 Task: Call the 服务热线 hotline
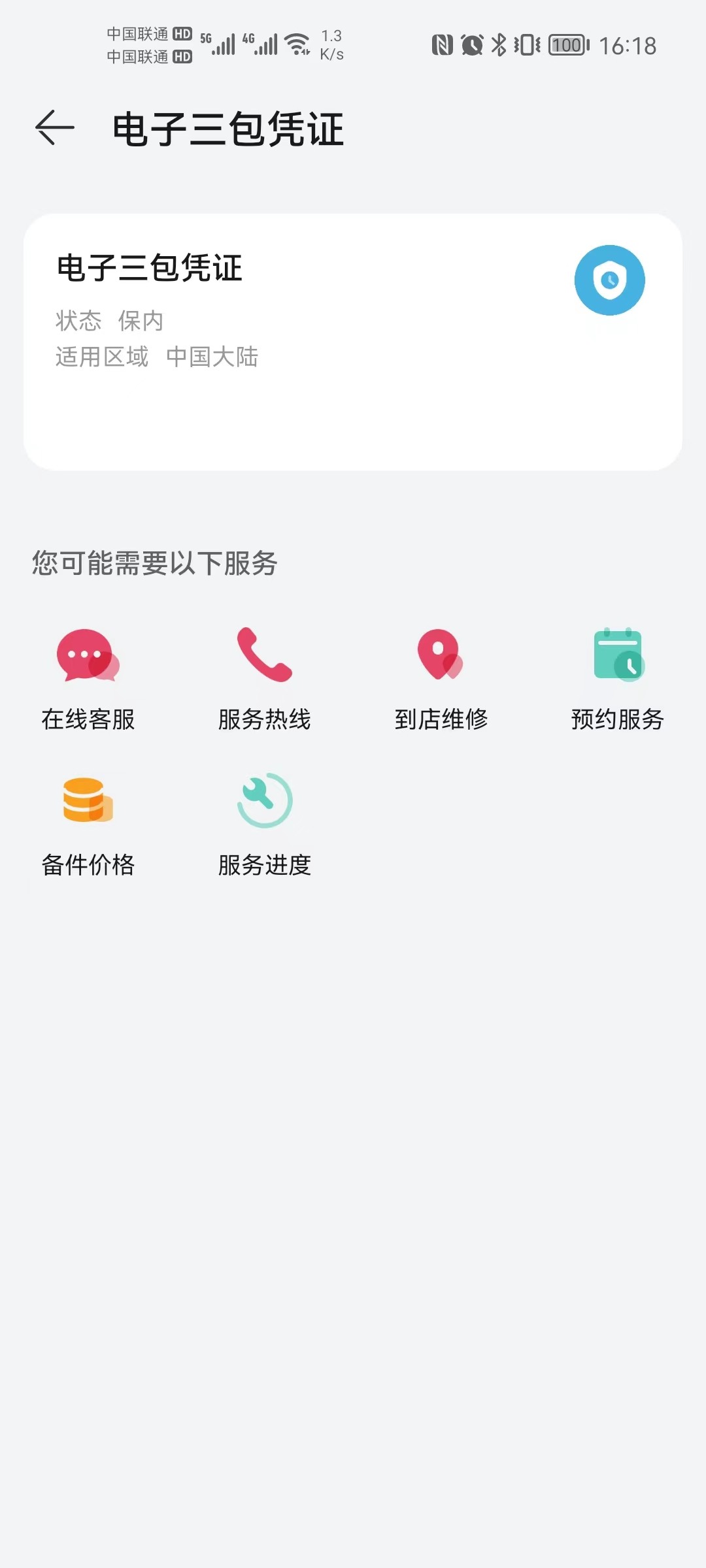(x=265, y=679)
